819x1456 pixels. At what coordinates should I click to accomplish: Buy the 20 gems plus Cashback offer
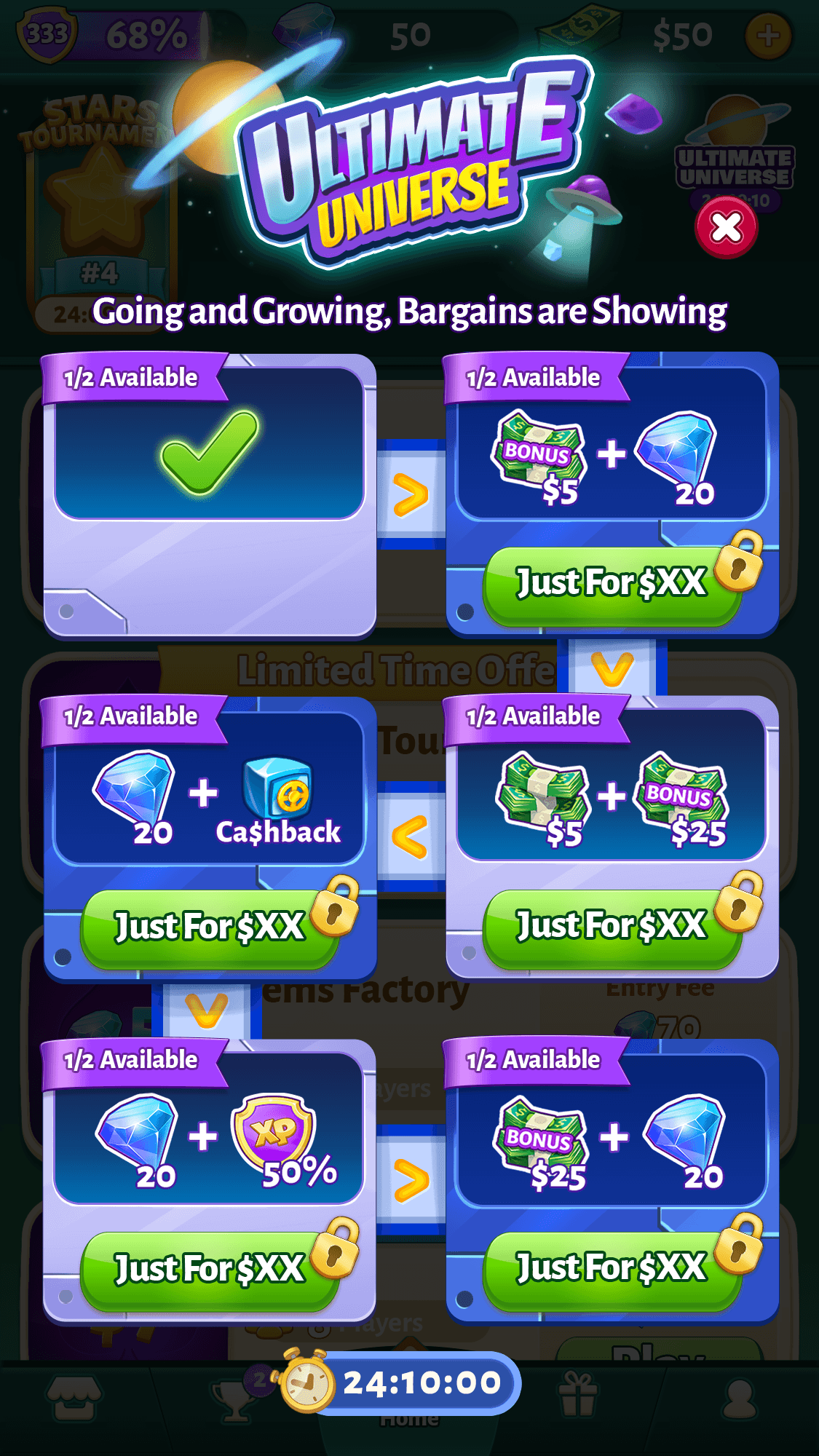click(208, 928)
